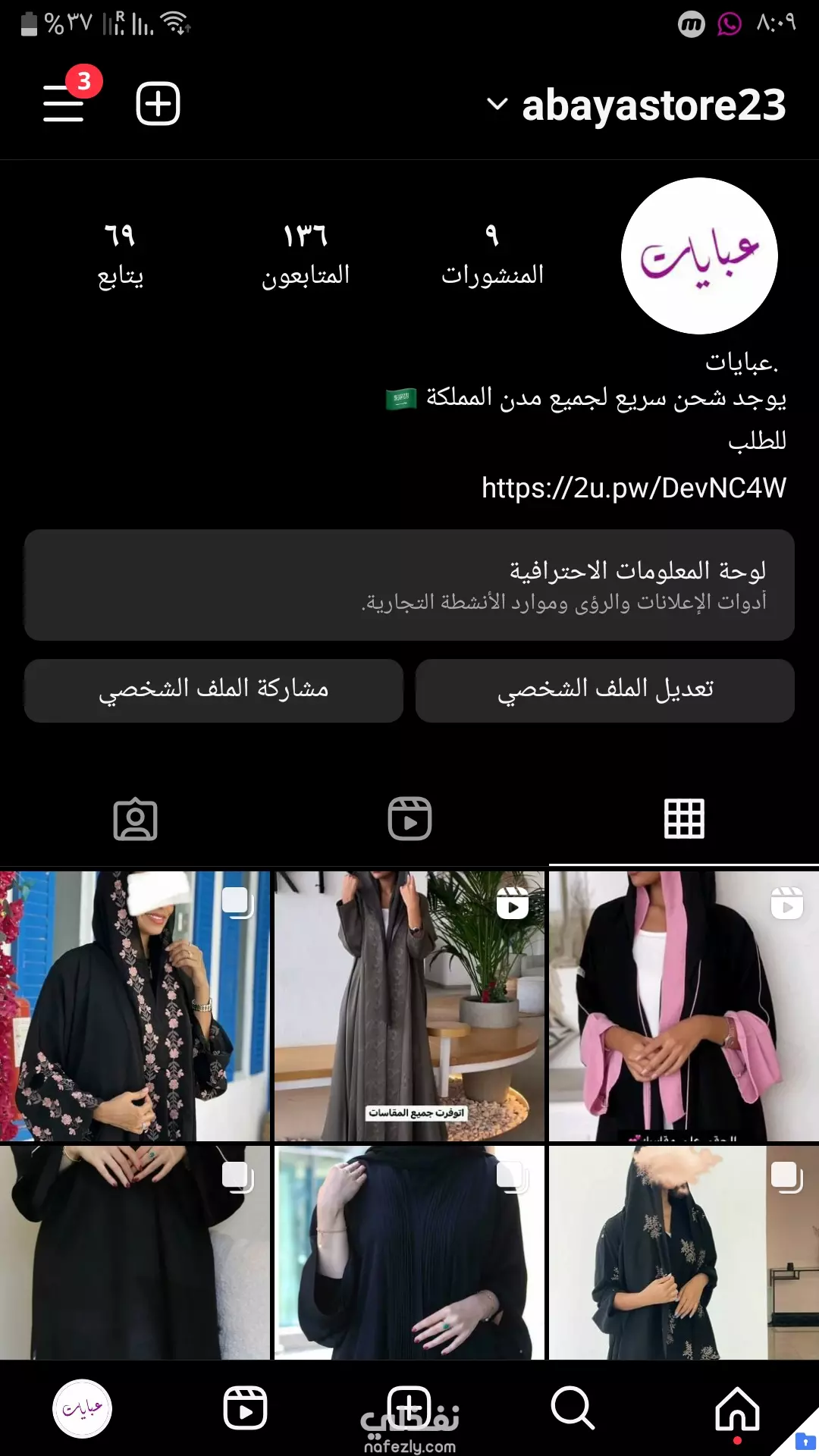Image resolution: width=819 pixels, height=1456 pixels.
Task: Tap the large profile picture عبايات
Action: coord(699,256)
